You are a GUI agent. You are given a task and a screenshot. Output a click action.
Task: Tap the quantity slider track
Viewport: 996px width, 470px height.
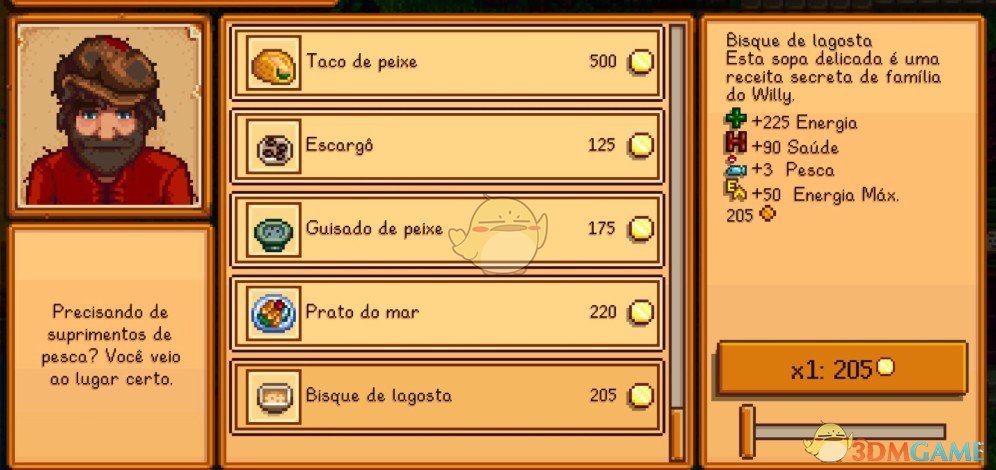[850, 432]
